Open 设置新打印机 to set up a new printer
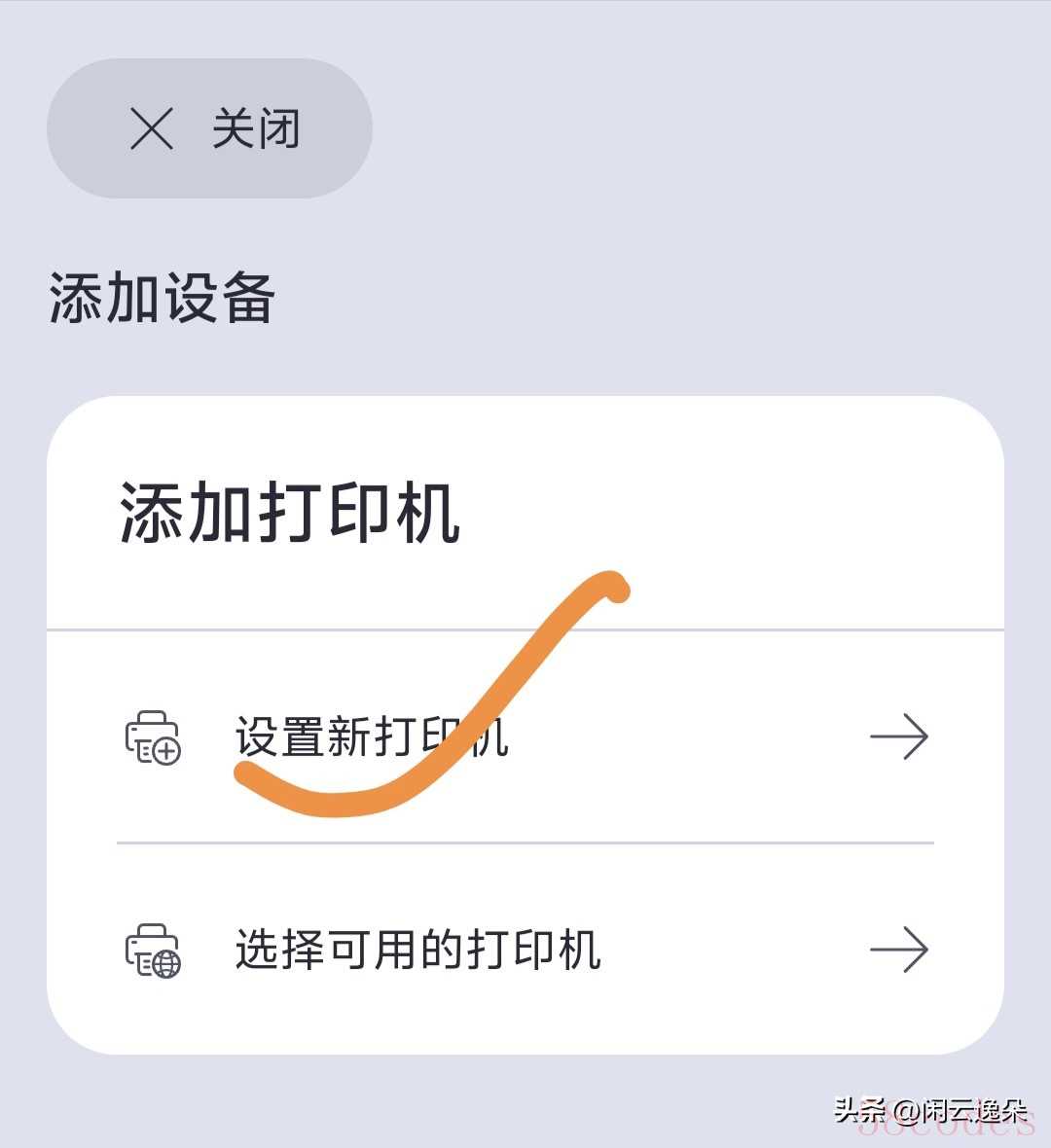Viewport: 1051px width, 1148px height. (525, 736)
